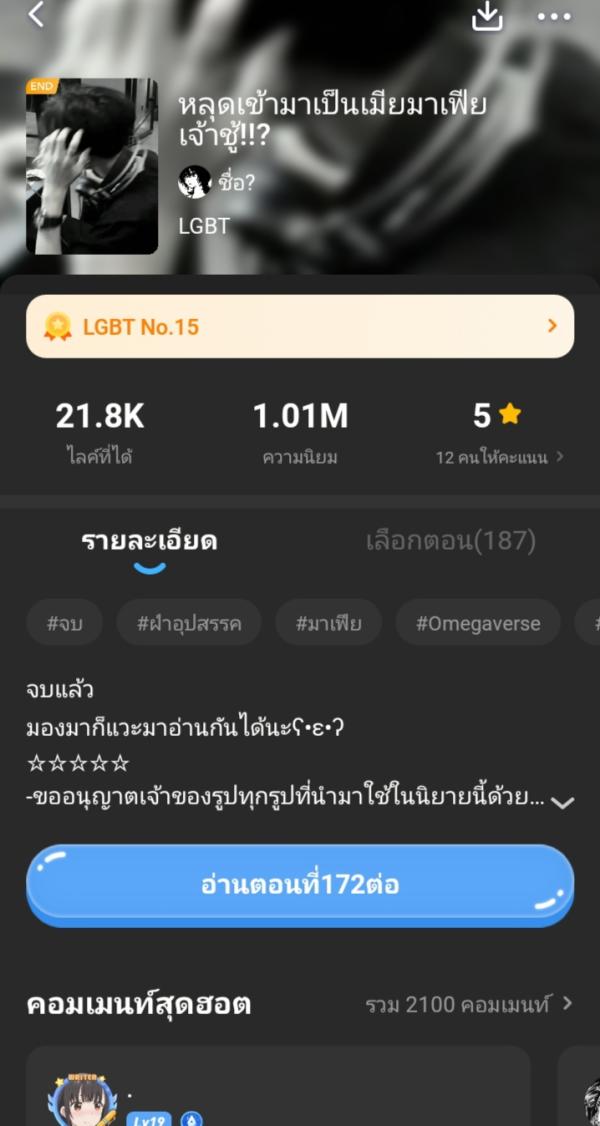
Task: Open the three-dot overflow menu
Action: pyautogui.click(x=553, y=17)
